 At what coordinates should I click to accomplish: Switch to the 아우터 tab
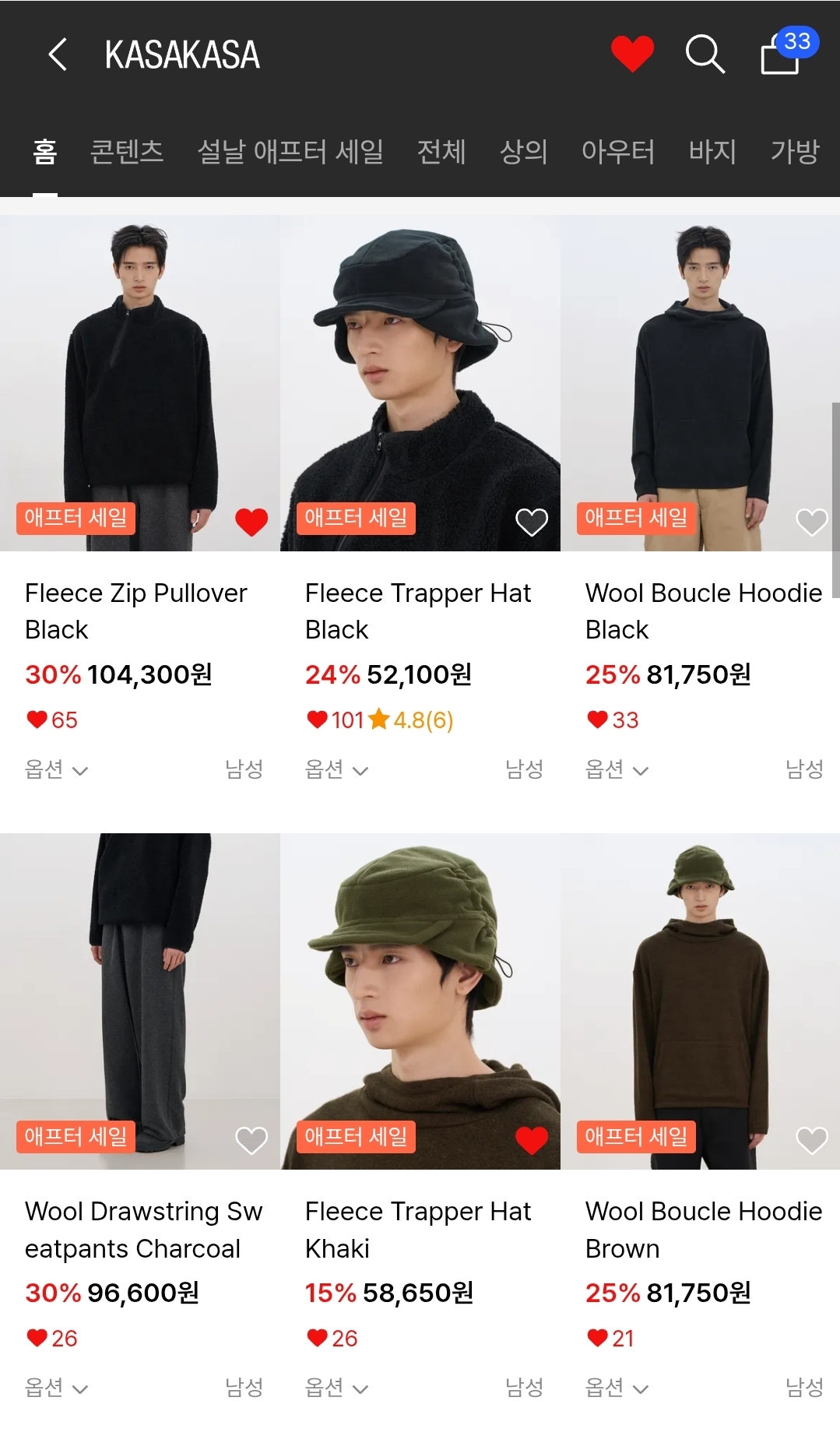coord(617,151)
